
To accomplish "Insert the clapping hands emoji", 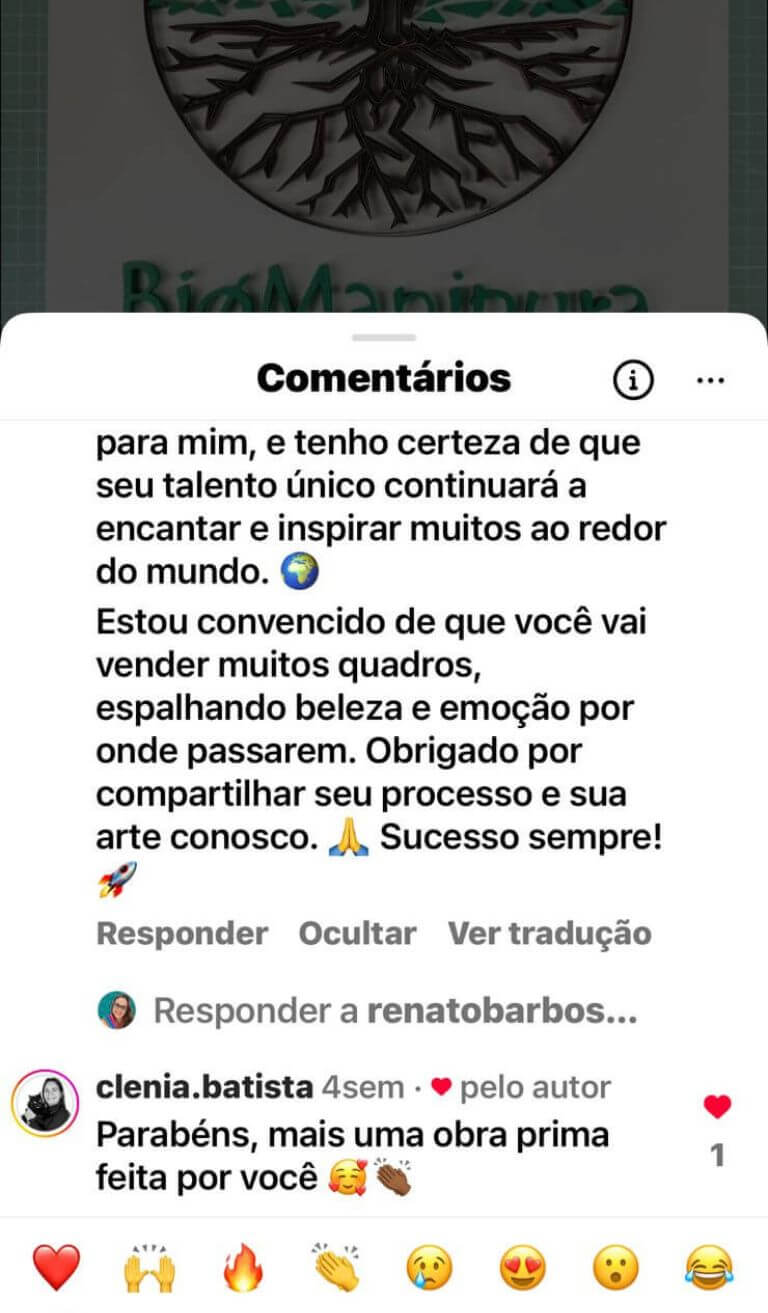I will pyautogui.click(x=336, y=1268).
